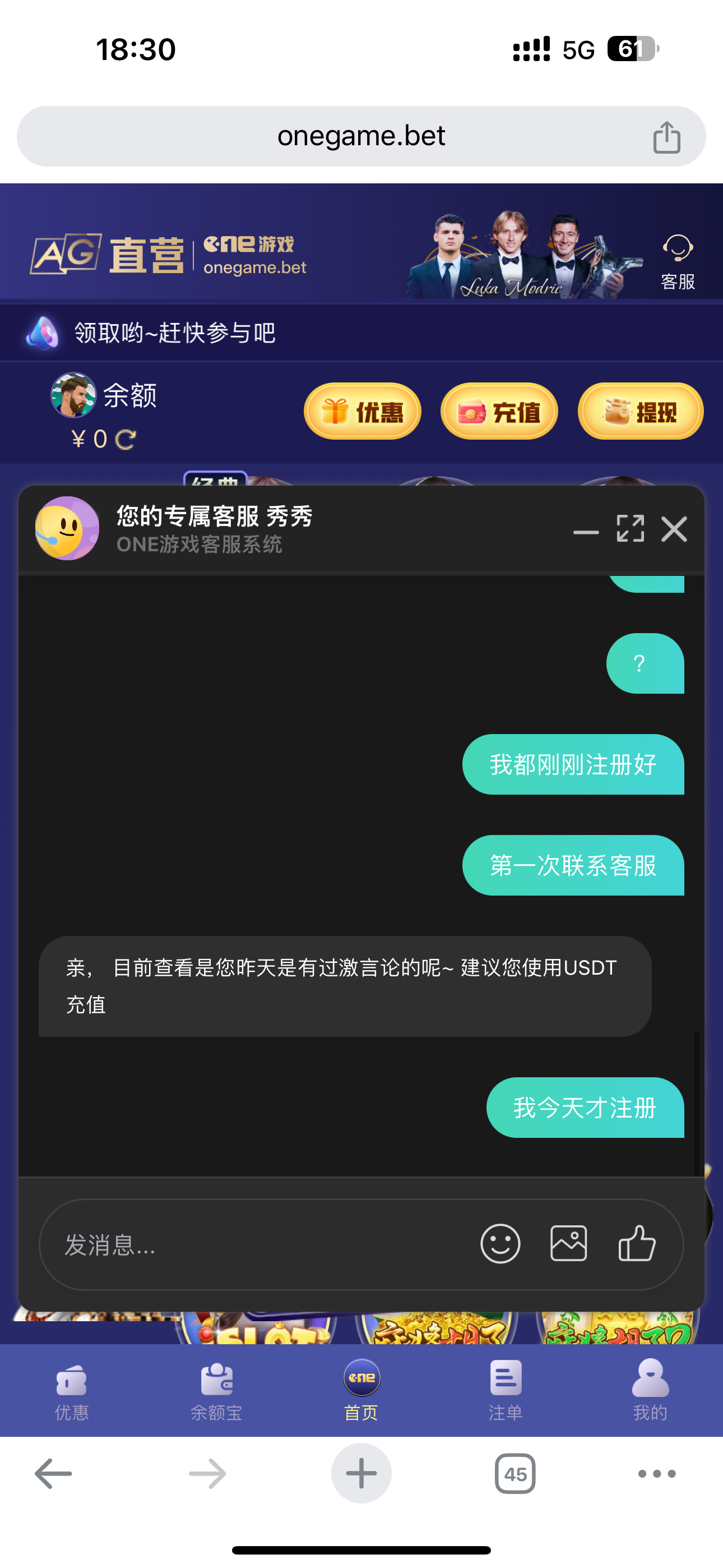Send a thumbs-up rating in chat
This screenshot has width=723, height=1568.
point(637,1243)
